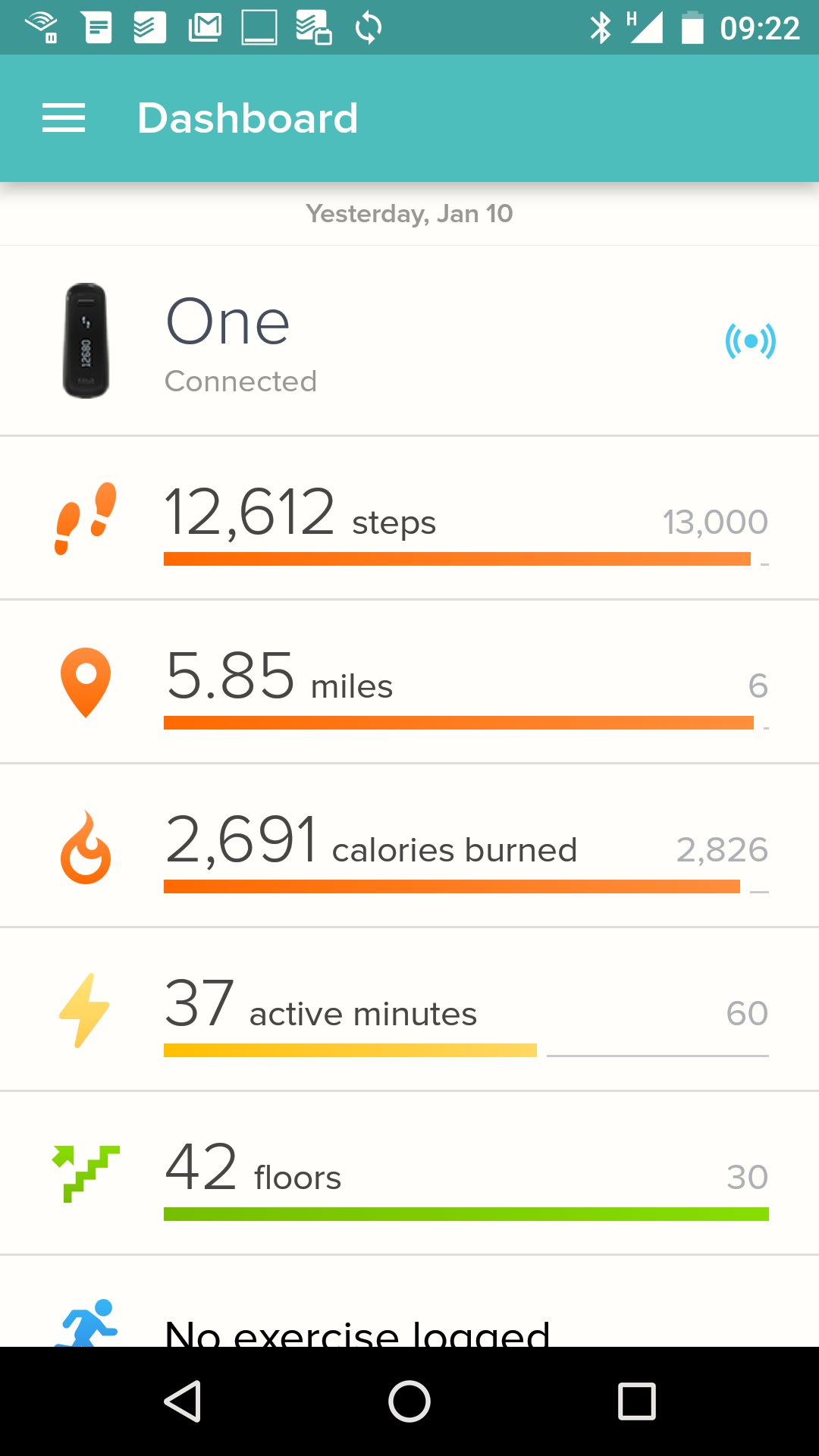Open the active minutes tile

coord(409,1010)
